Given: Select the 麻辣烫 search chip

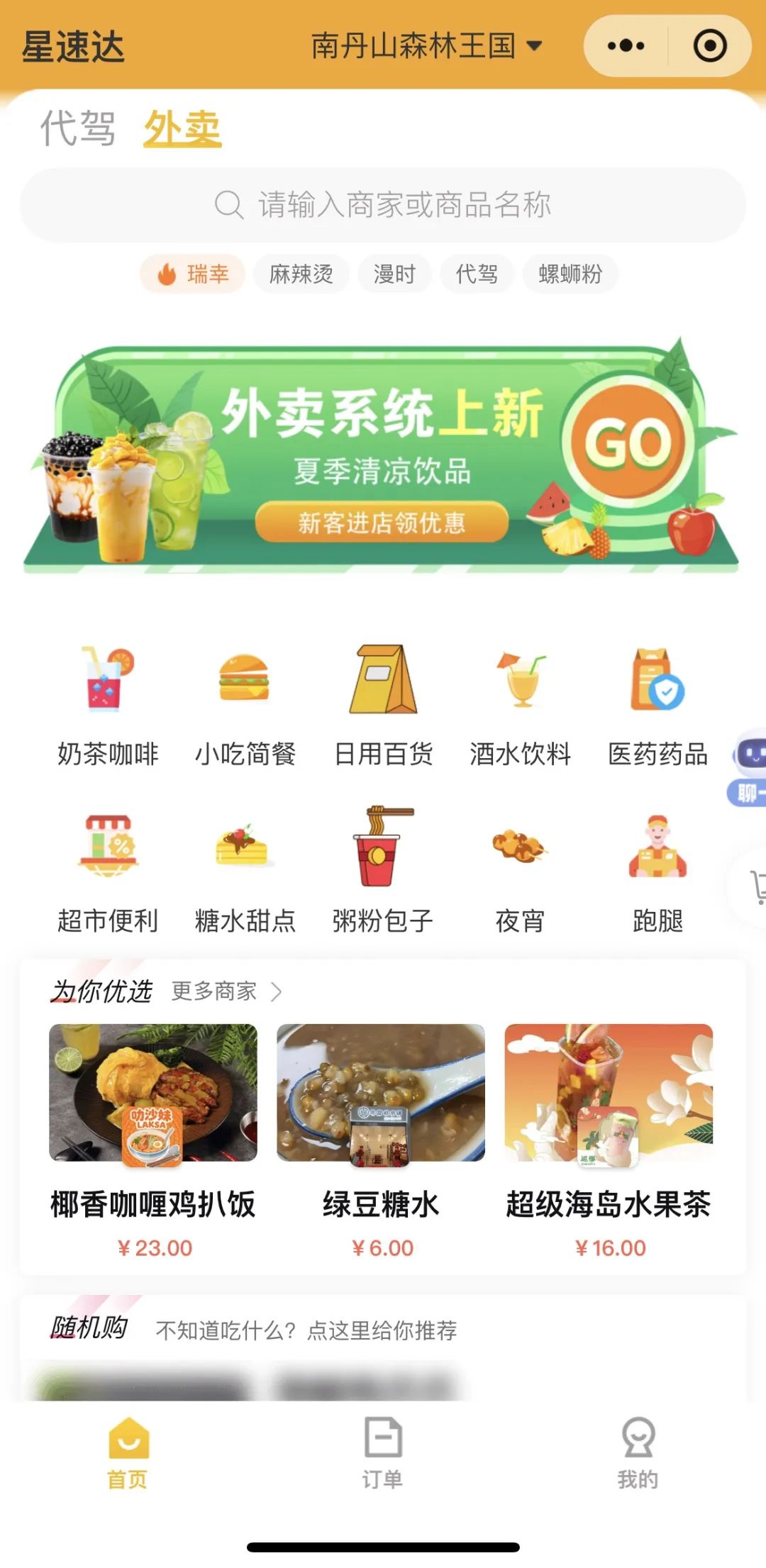Looking at the screenshot, I should [301, 274].
